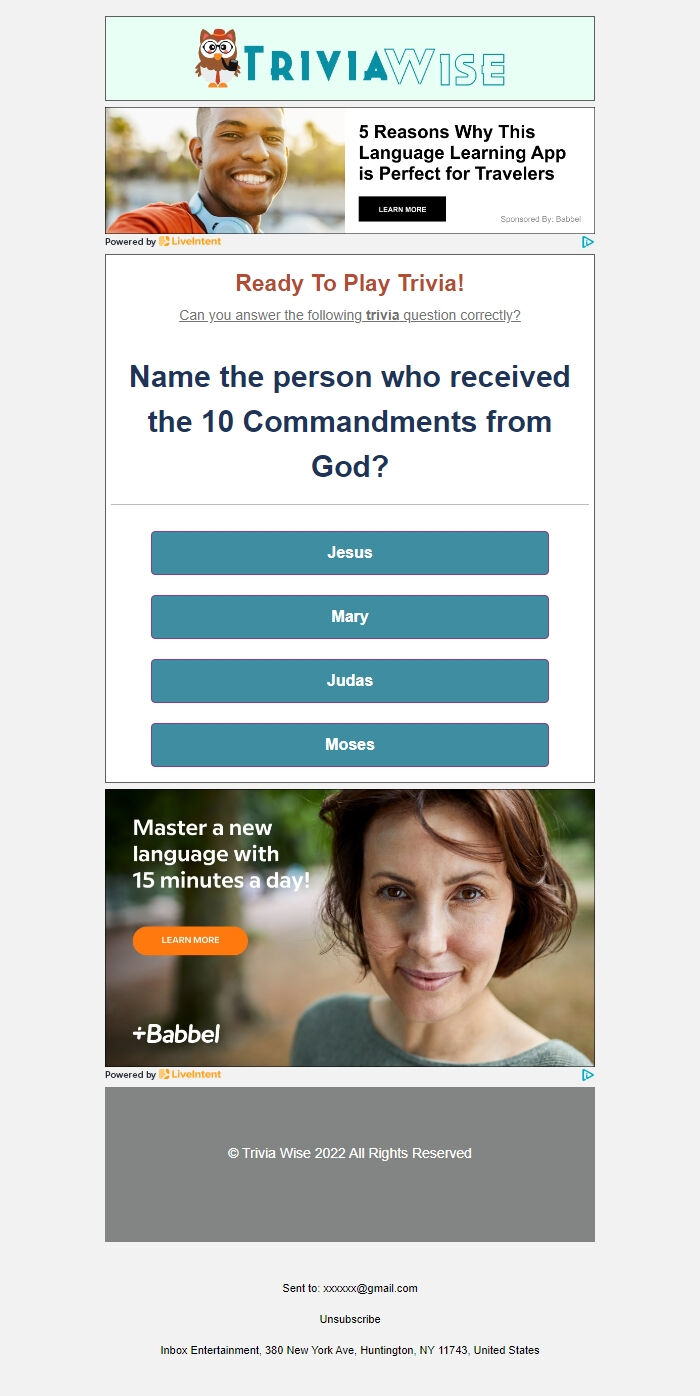Answer the trivia question with Moses
The height and width of the screenshot is (1396, 700).
(x=350, y=745)
